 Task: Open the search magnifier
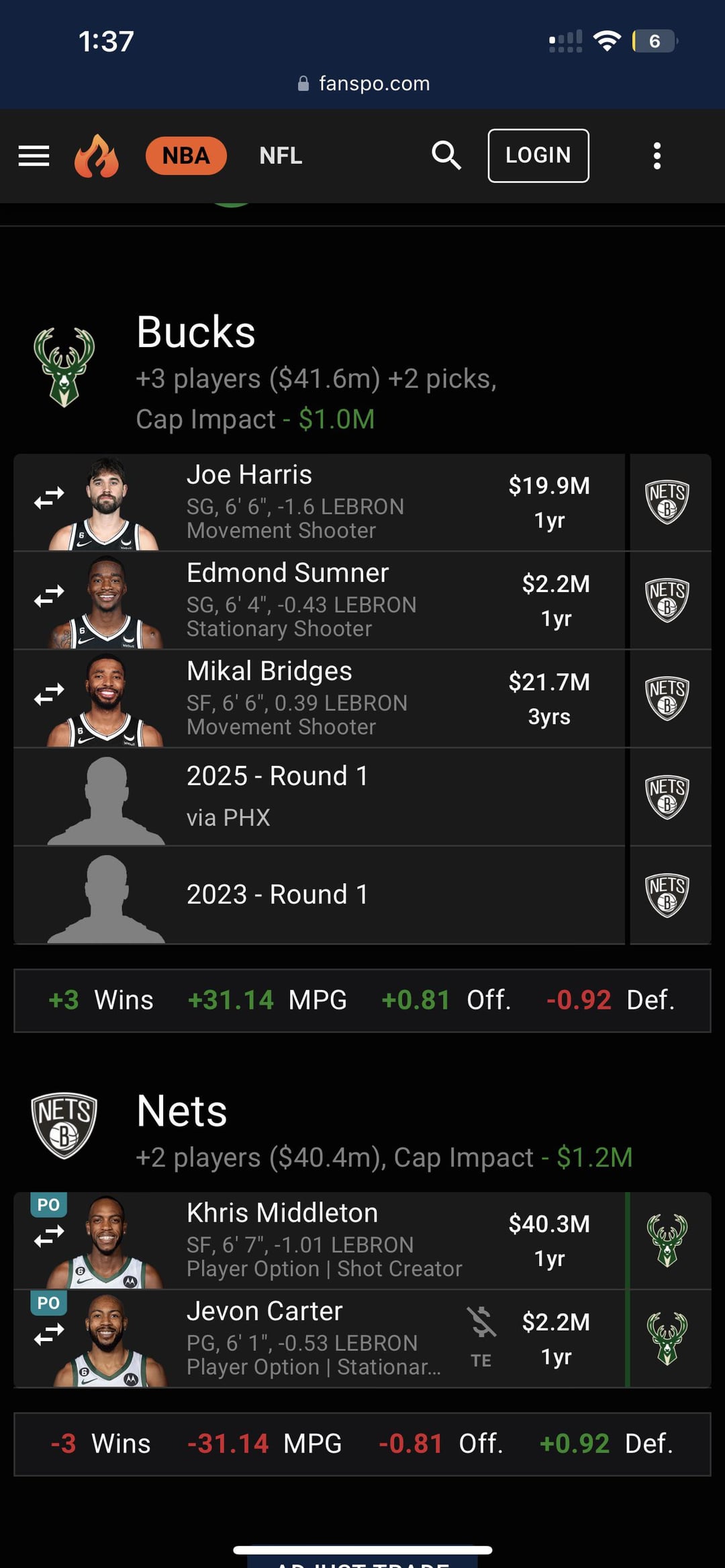point(446,156)
